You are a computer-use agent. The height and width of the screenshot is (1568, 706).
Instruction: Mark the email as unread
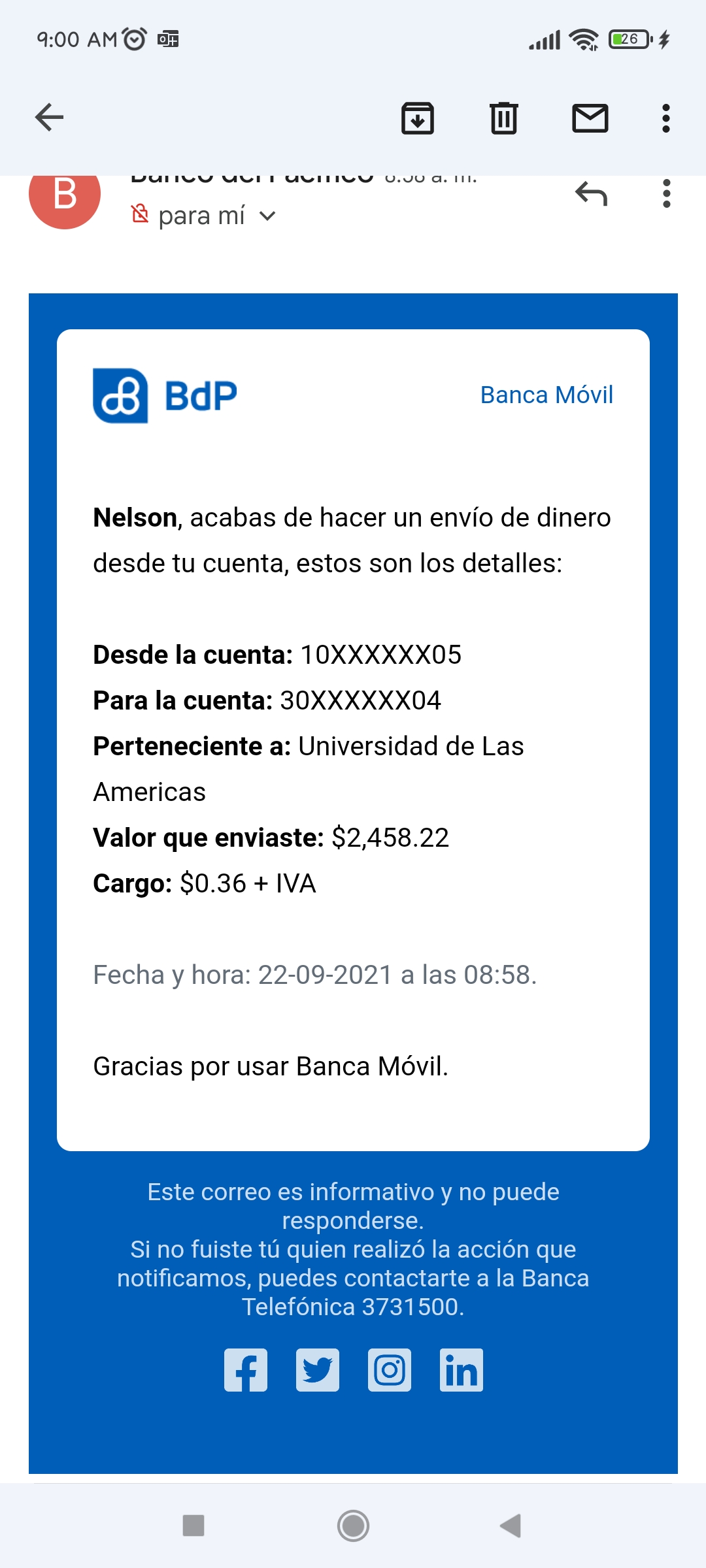click(590, 118)
